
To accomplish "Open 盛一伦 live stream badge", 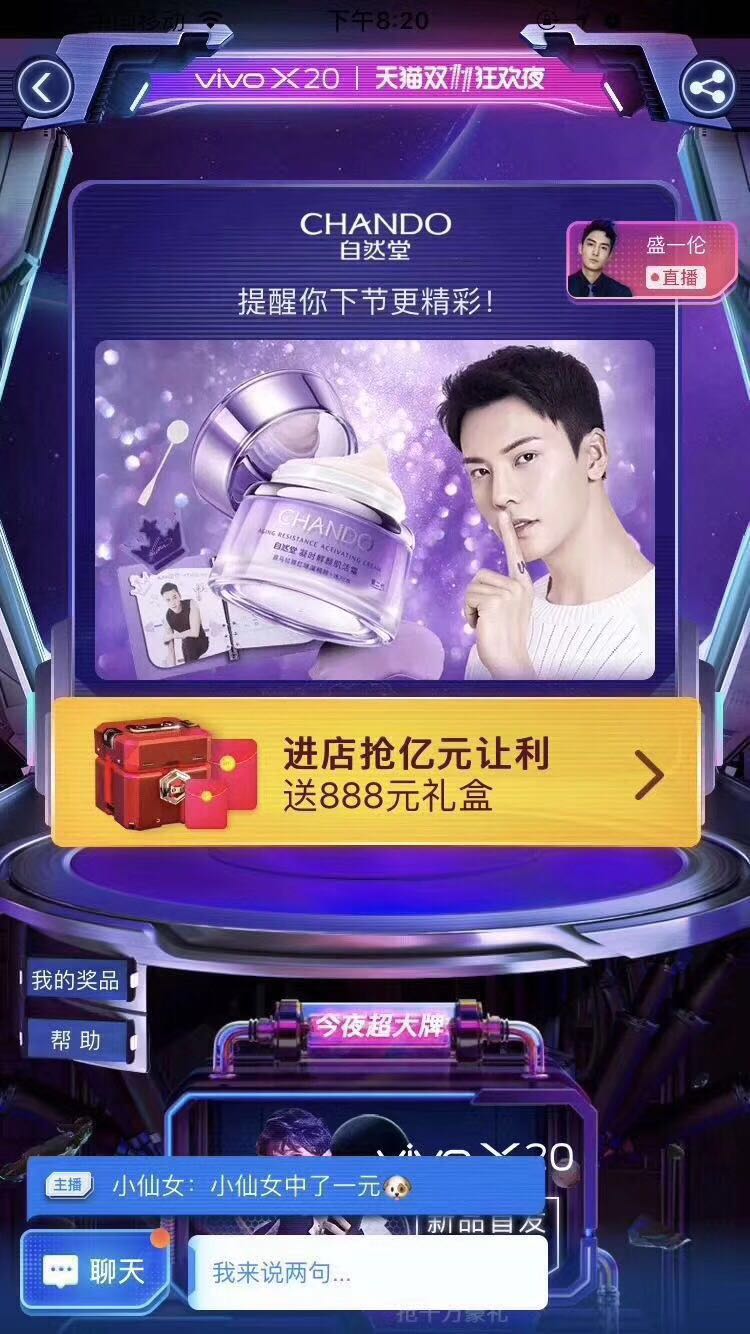I will 637,261.
